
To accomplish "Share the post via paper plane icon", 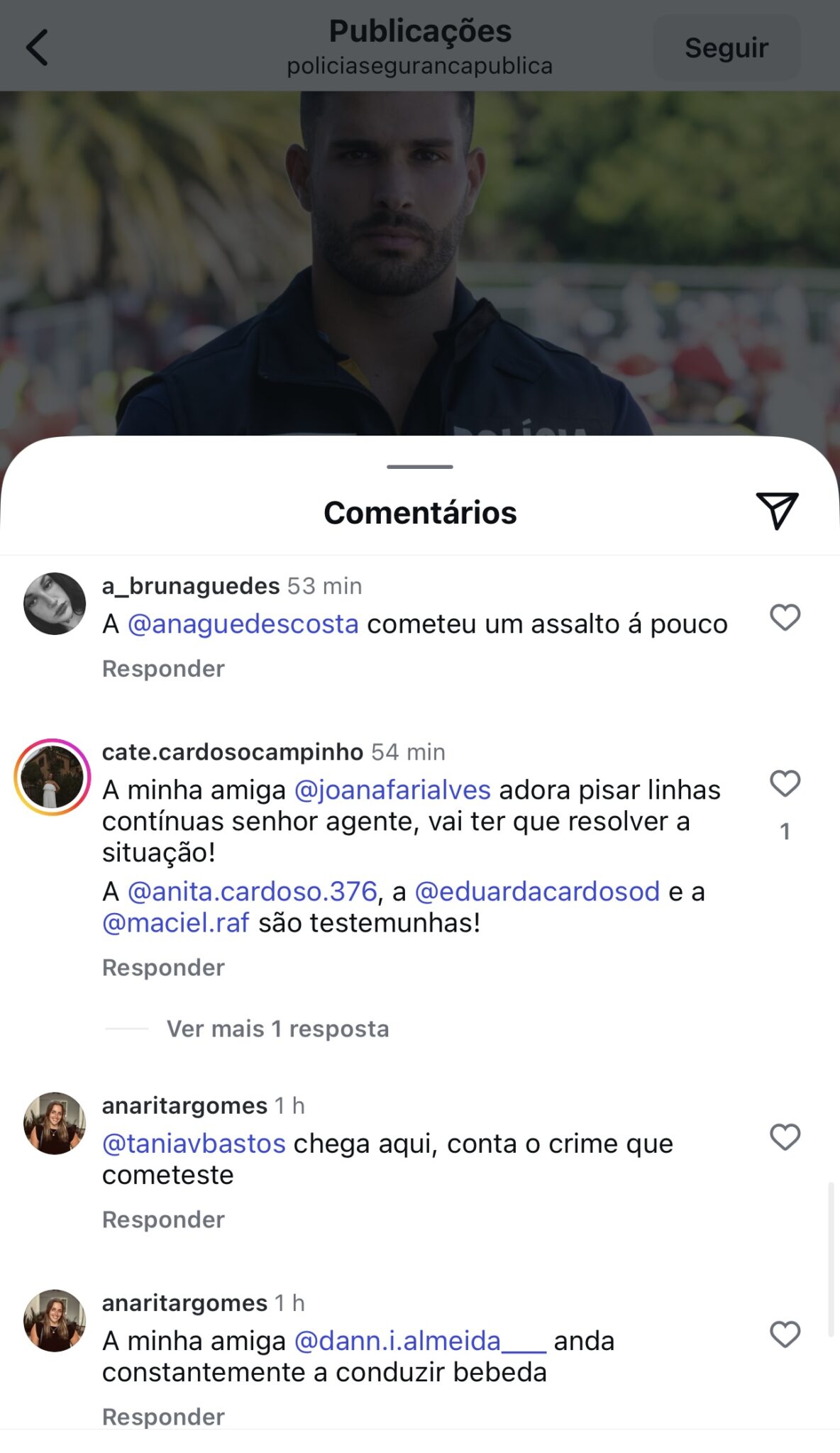I will point(777,511).
